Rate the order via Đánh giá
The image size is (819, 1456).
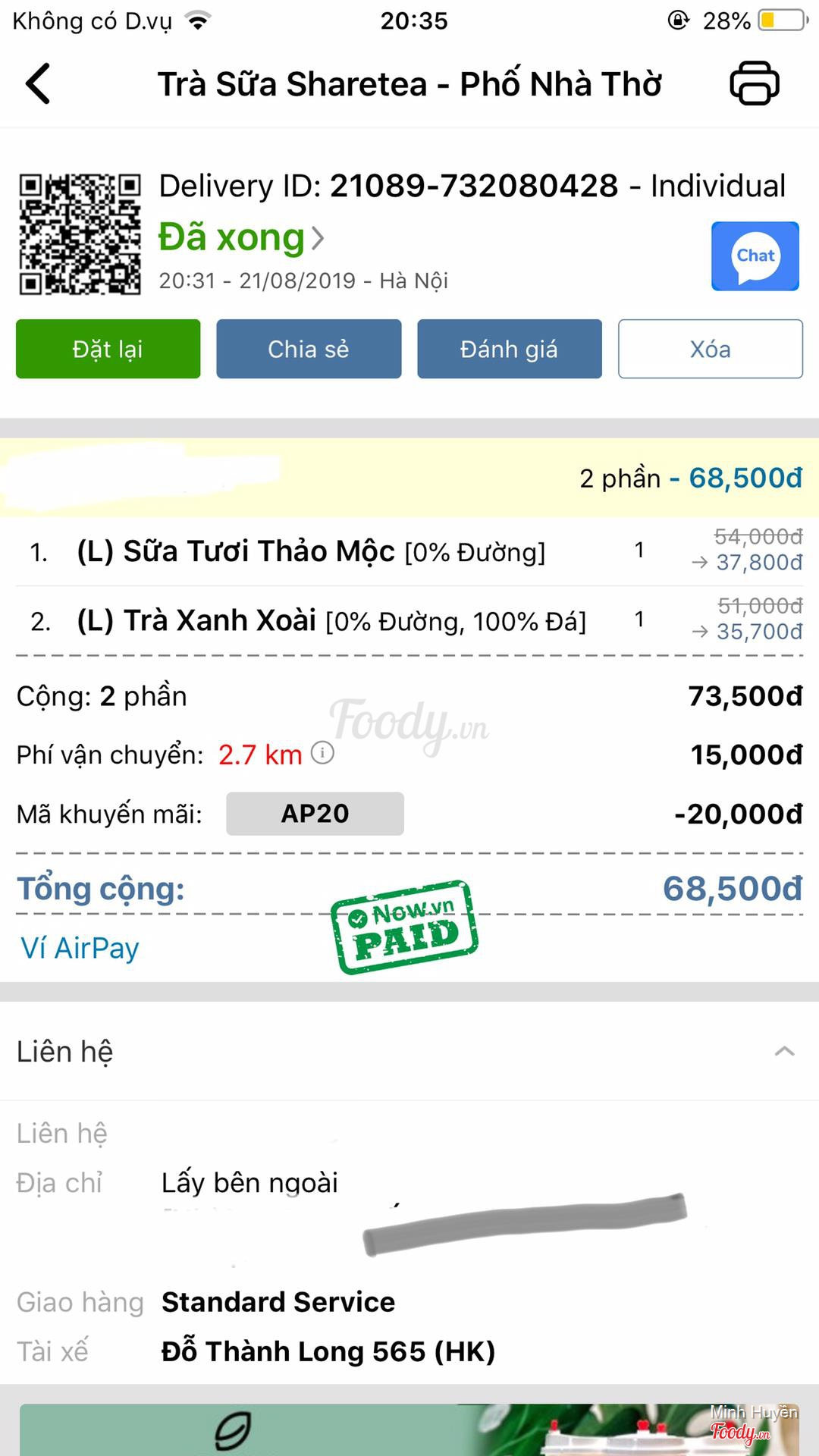[x=510, y=349]
